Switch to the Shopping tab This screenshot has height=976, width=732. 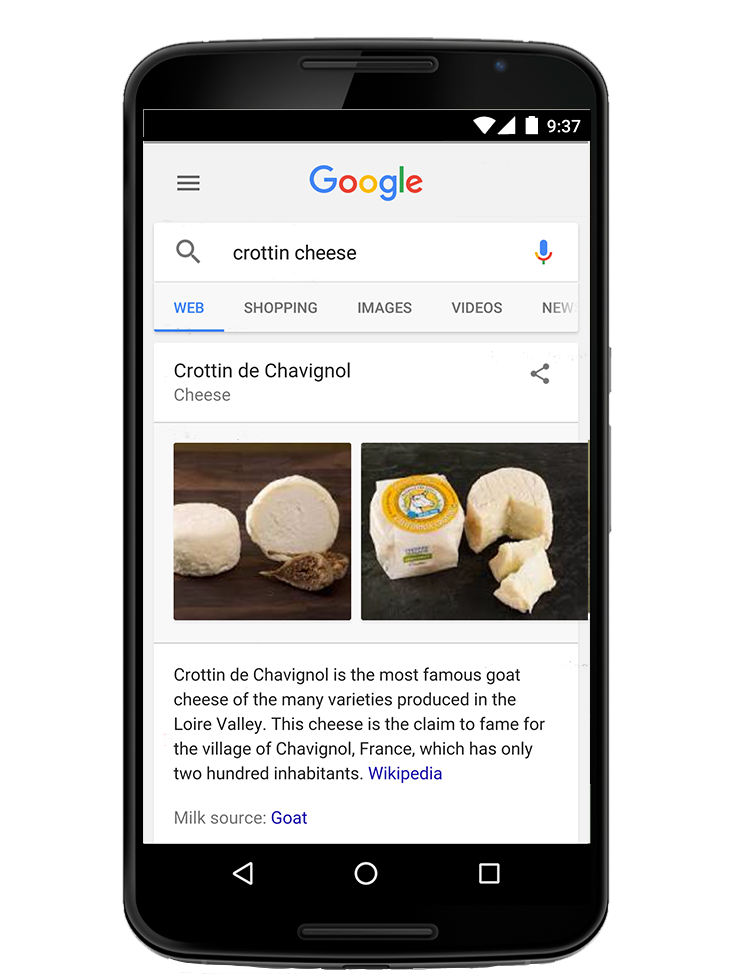[x=280, y=308]
